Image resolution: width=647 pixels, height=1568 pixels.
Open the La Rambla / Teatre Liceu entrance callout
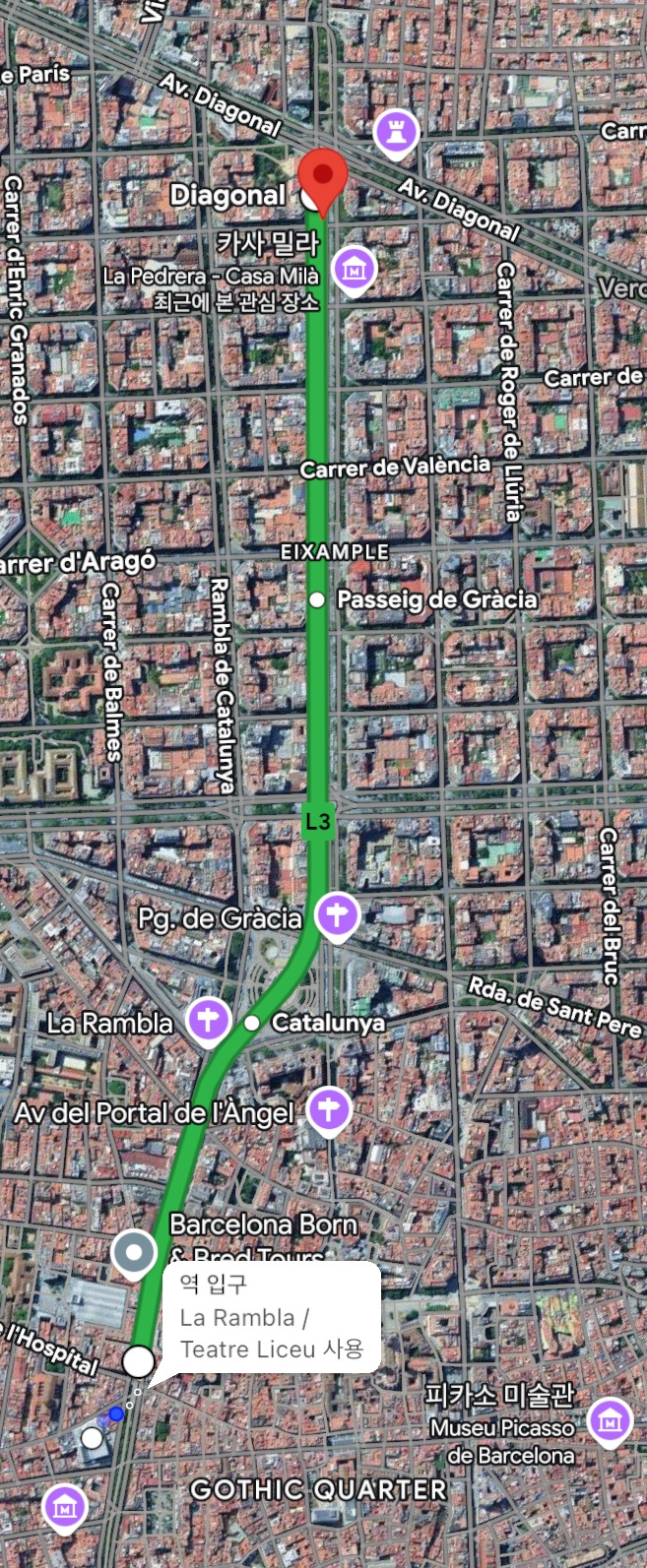point(271,1316)
